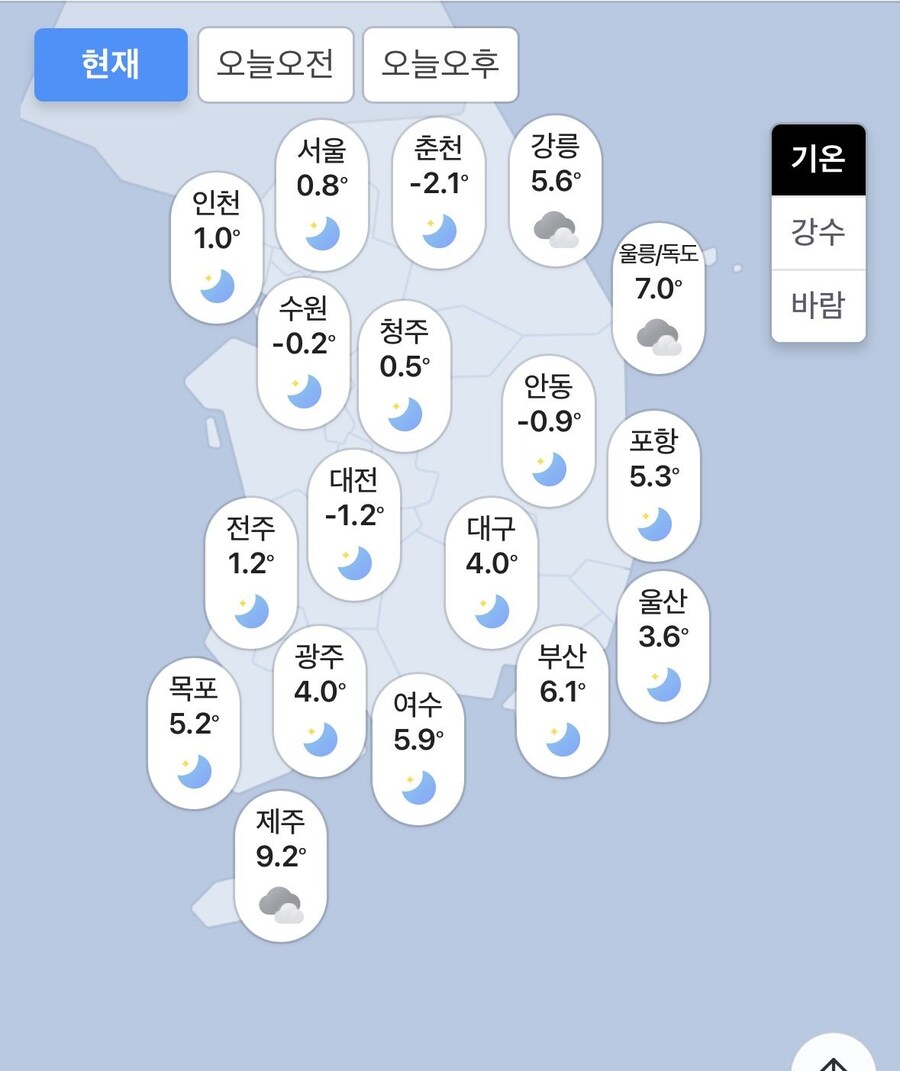Tap the overcast icon under 울릉/독도
This screenshot has width=900, height=1071.
click(660, 334)
